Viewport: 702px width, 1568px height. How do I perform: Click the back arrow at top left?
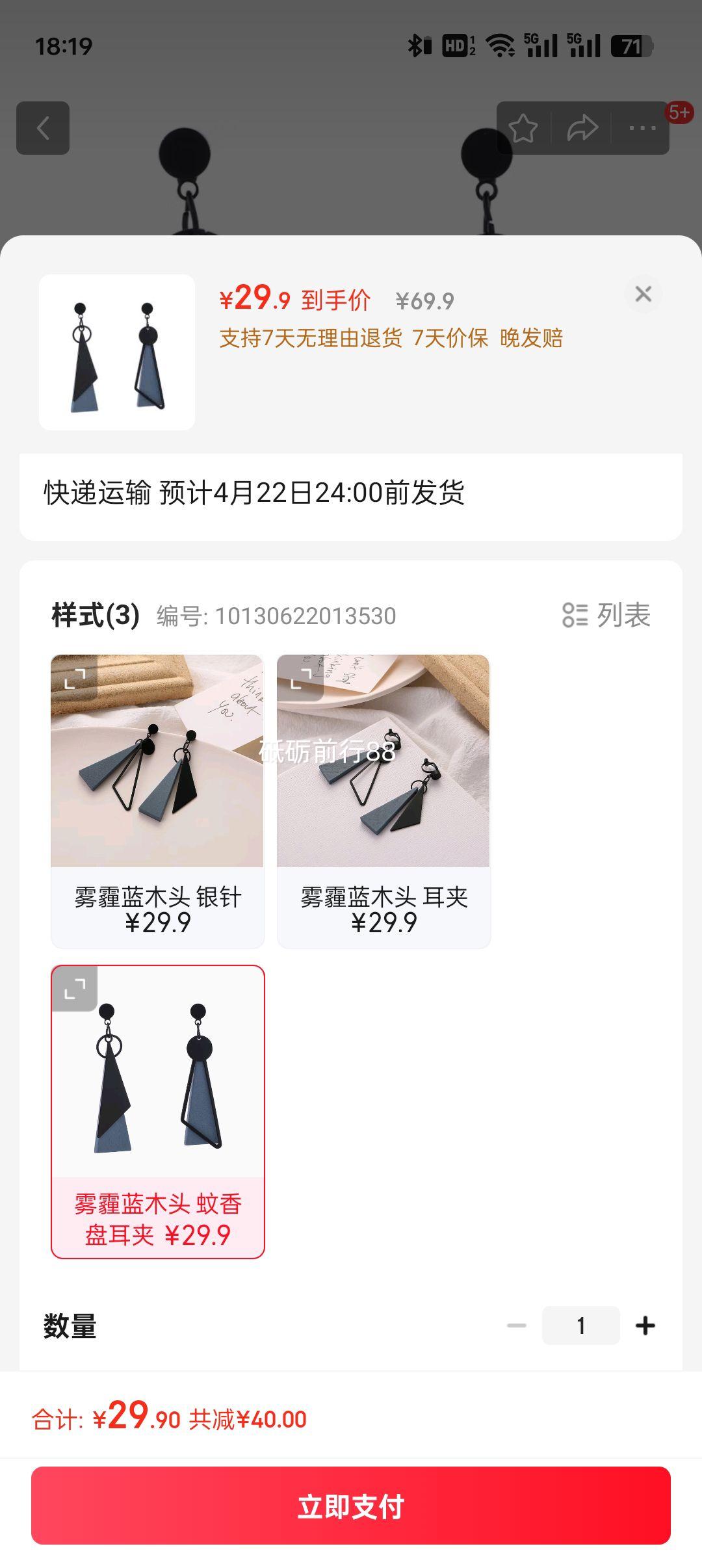[44, 127]
